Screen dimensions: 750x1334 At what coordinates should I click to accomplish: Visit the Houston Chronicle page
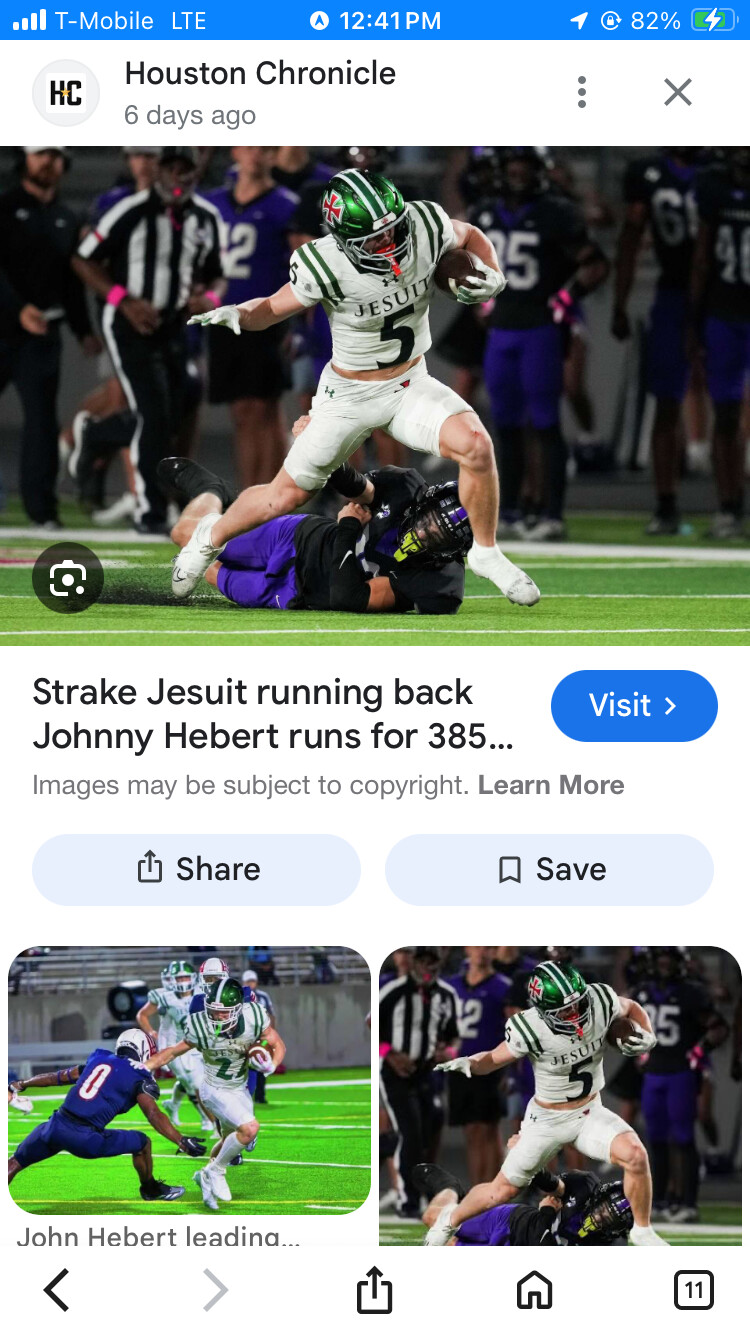tap(633, 706)
